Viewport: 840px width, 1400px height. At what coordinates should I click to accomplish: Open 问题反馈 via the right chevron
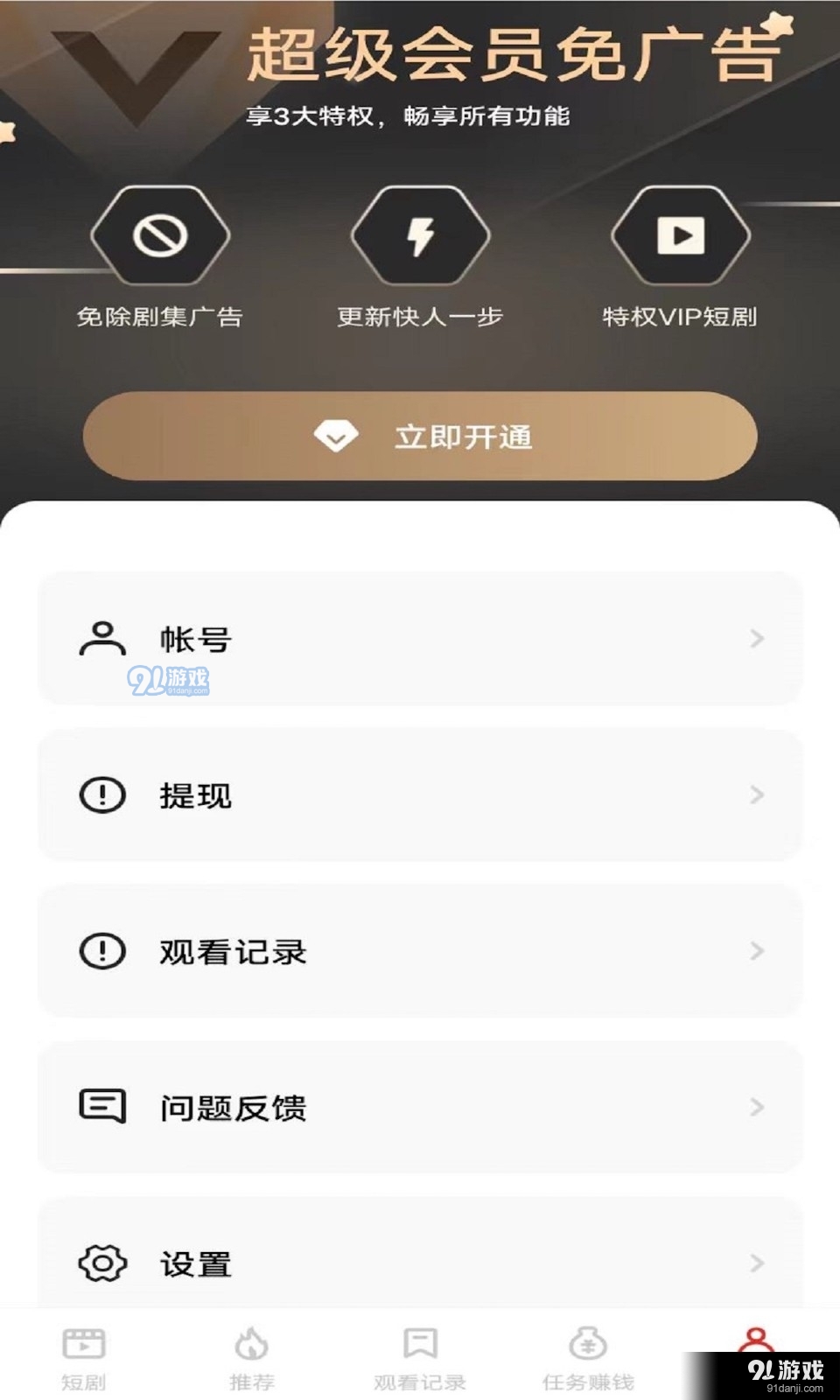click(x=755, y=1107)
